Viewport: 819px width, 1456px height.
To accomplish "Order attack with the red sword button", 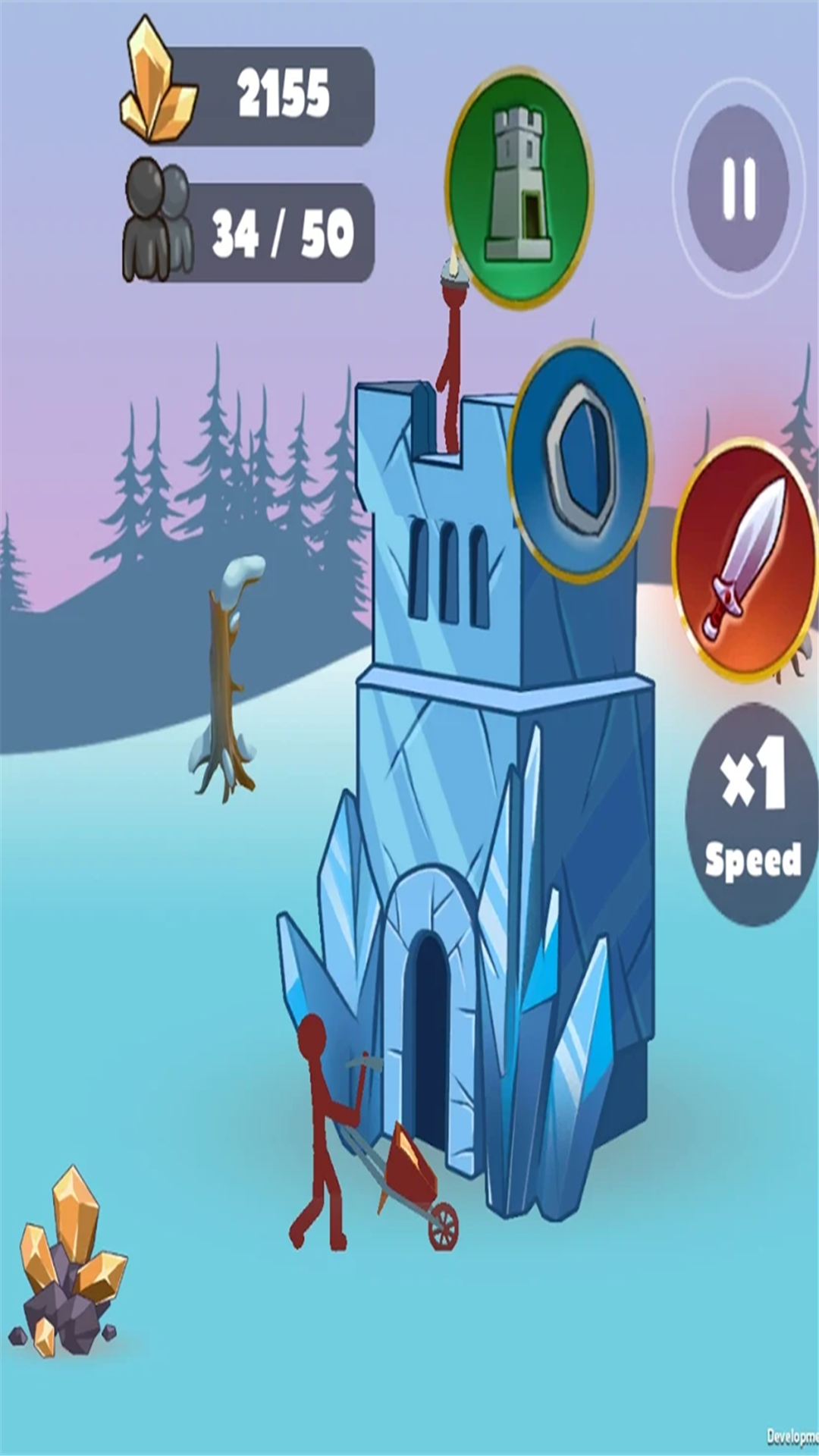I will [746, 560].
